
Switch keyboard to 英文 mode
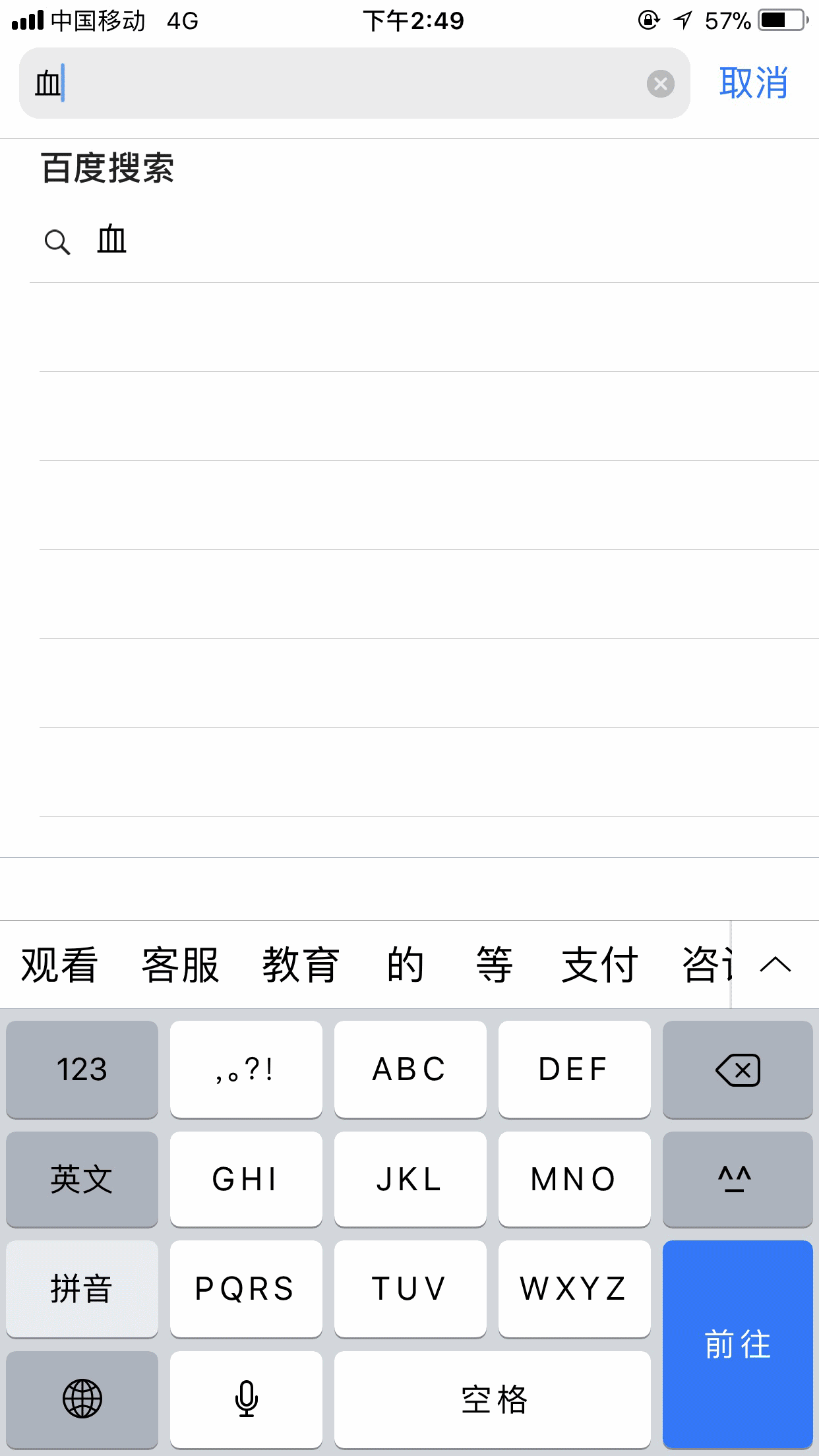pyautogui.click(x=82, y=1179)
